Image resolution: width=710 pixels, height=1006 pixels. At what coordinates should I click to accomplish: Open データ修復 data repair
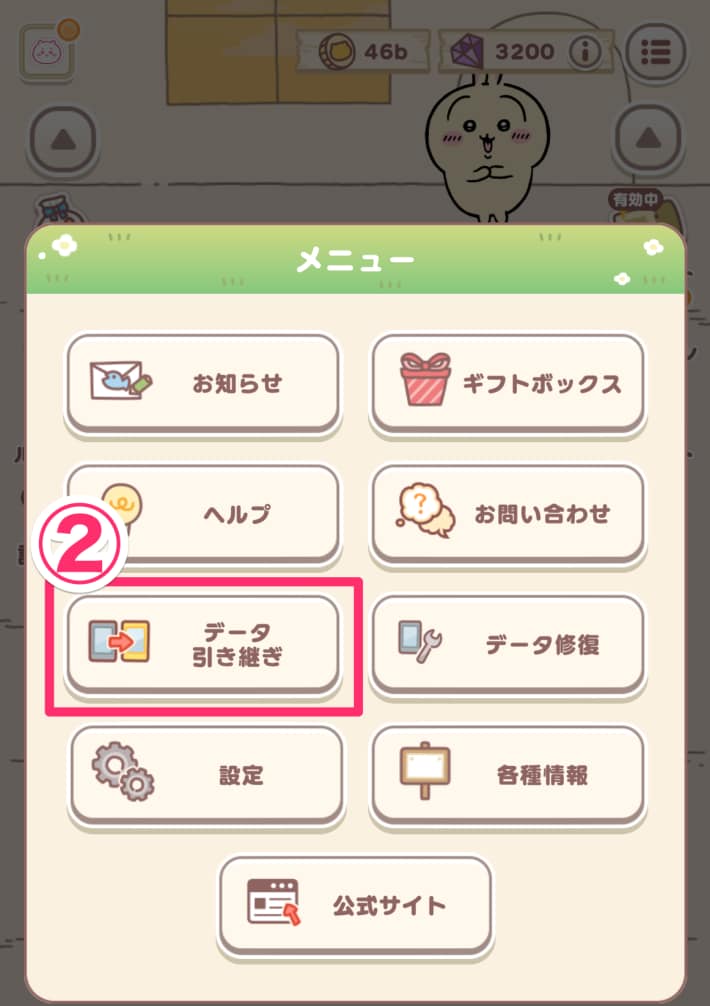pos(508,643)
